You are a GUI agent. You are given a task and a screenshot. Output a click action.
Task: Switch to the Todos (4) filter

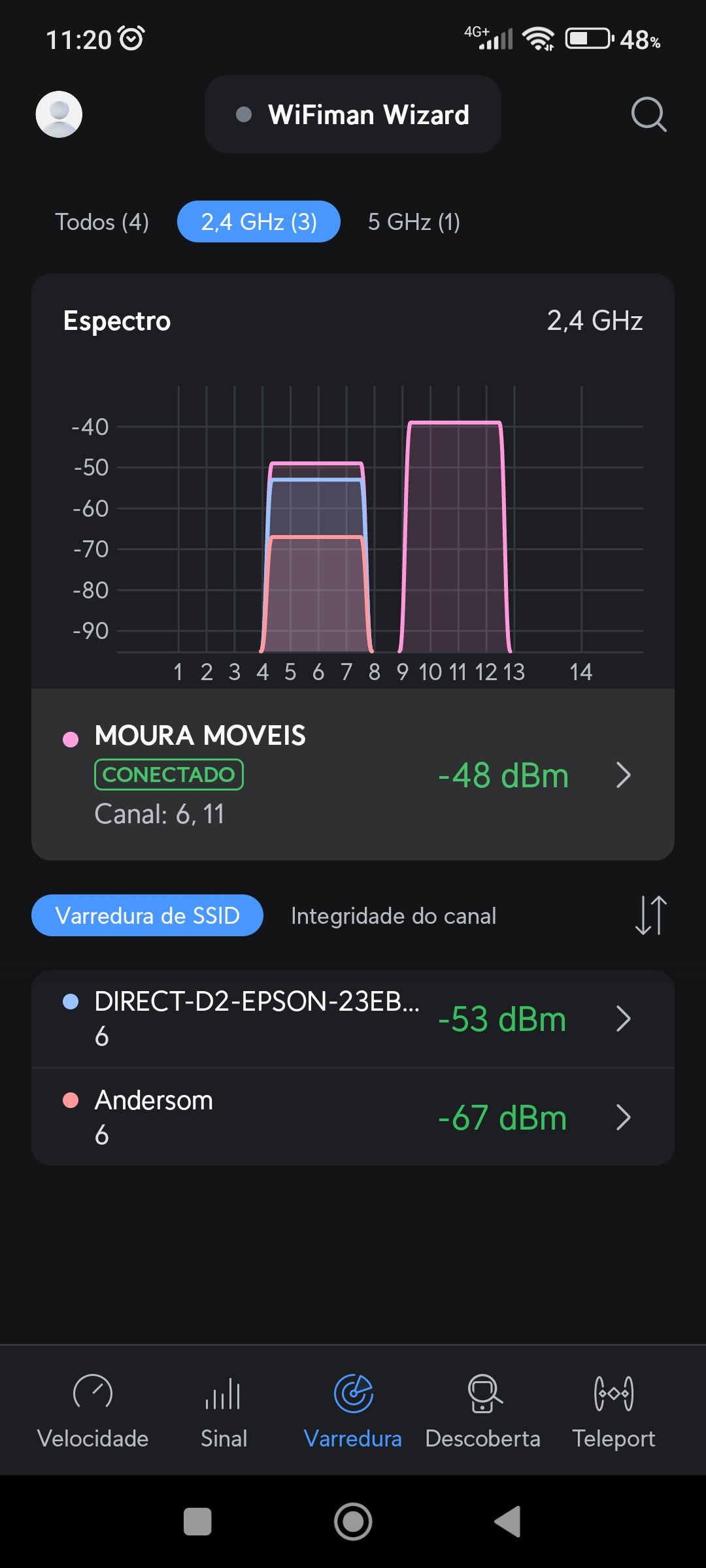102,222
